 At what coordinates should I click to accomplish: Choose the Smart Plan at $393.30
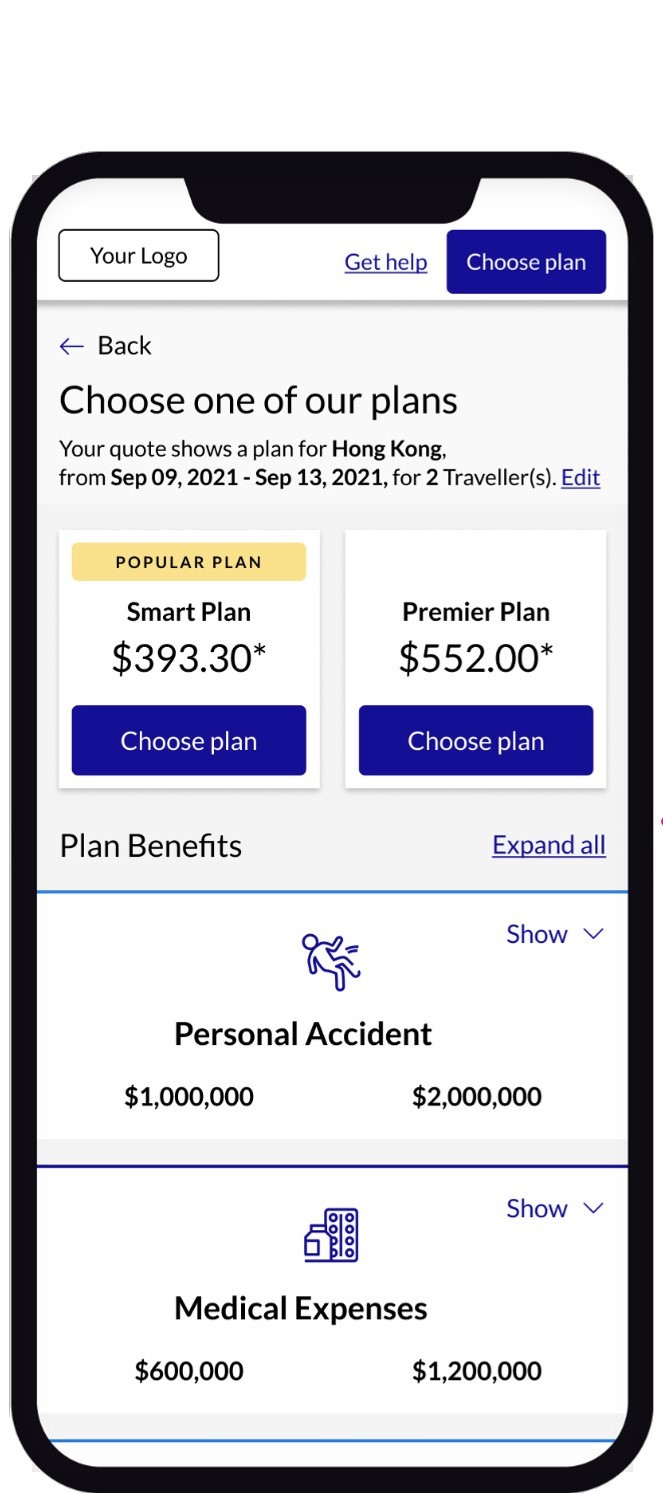(x=189, y=740)
